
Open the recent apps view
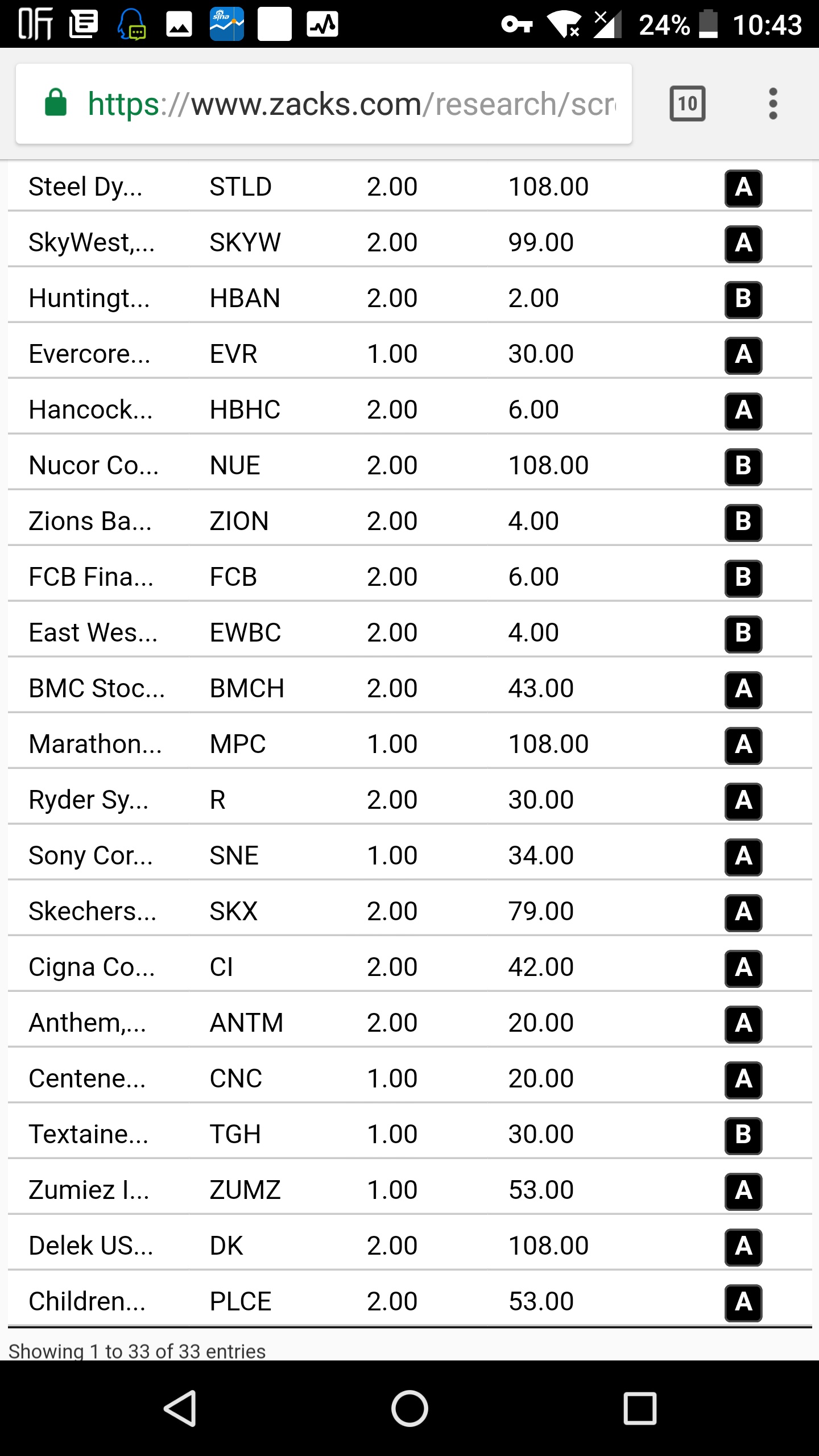[x=640, y=1408]
